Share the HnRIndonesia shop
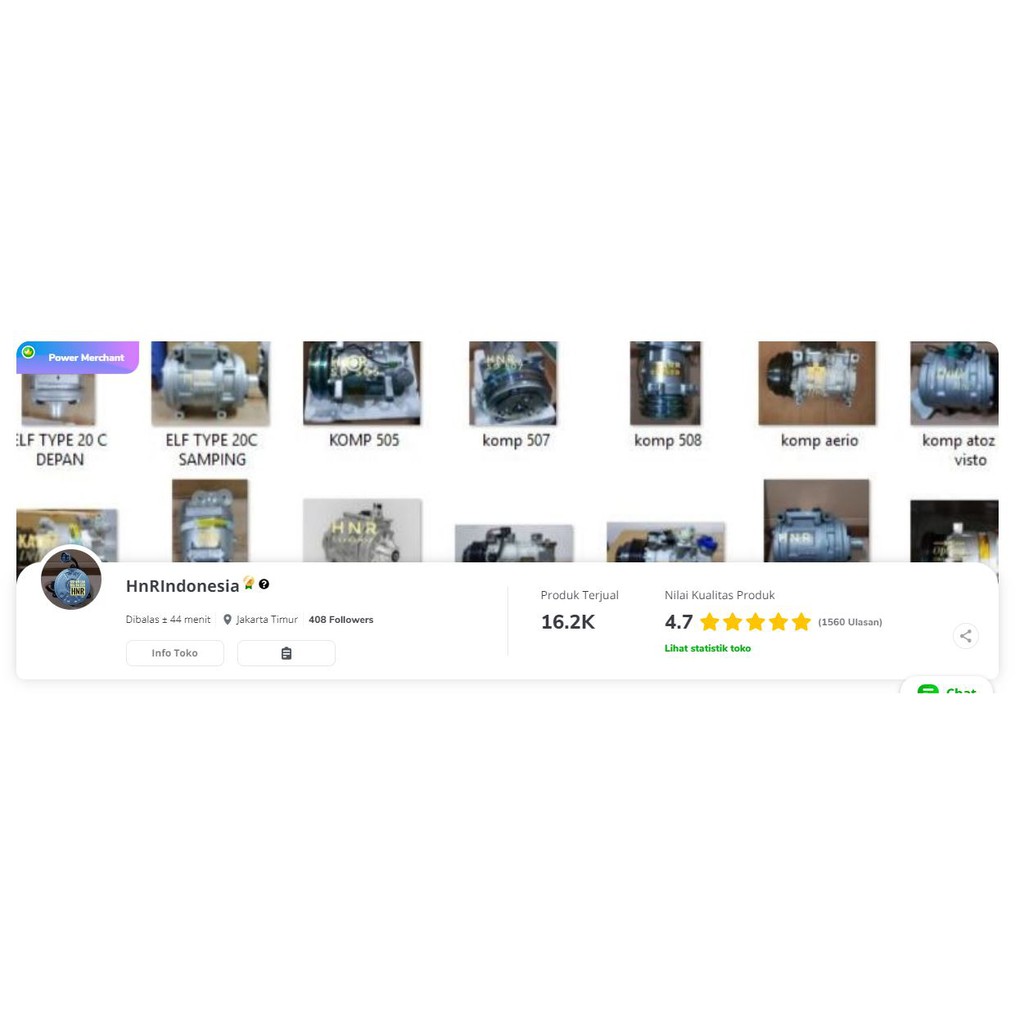 click(966, 635)
